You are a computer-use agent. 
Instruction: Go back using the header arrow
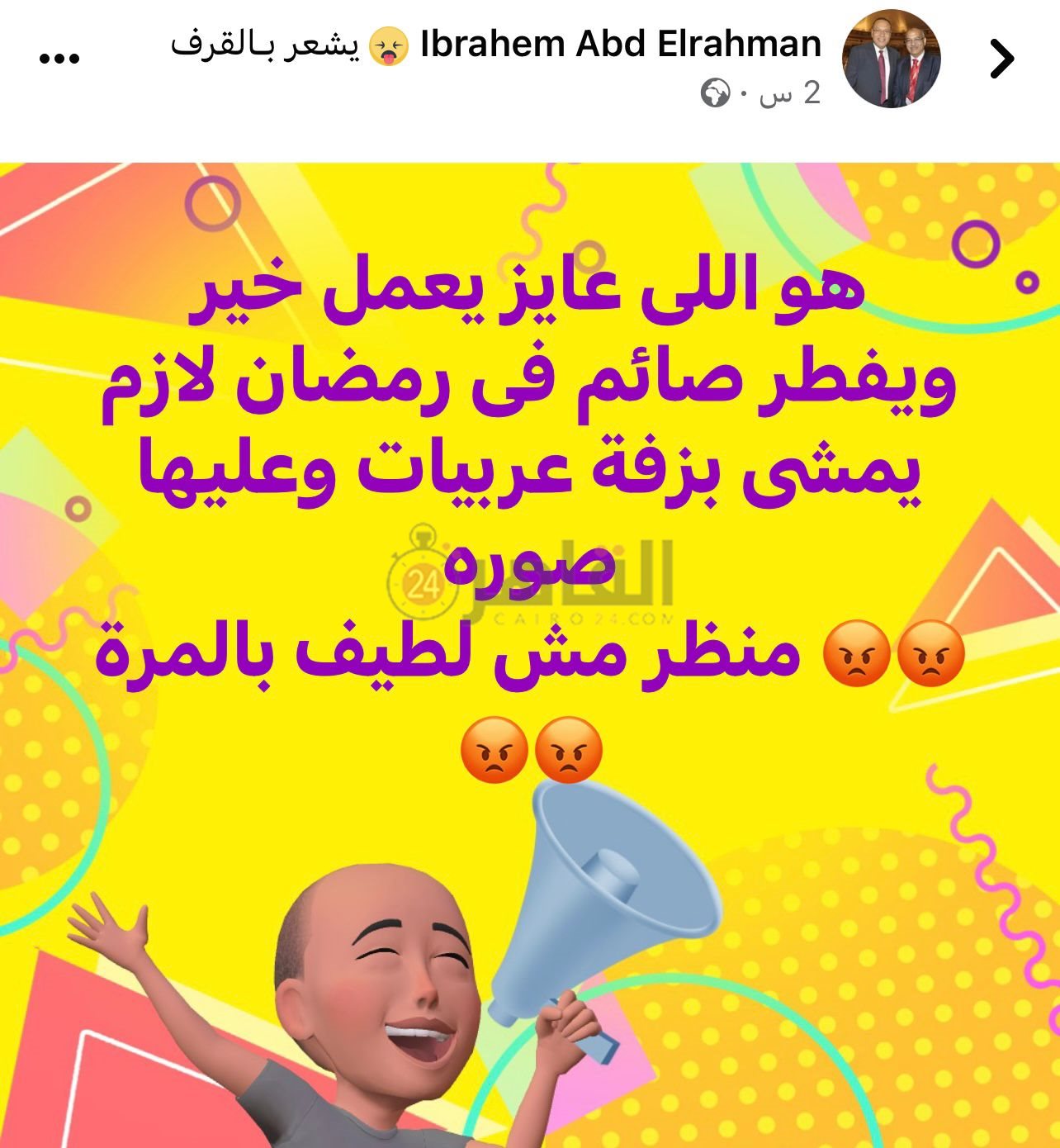pos(1002,59)
